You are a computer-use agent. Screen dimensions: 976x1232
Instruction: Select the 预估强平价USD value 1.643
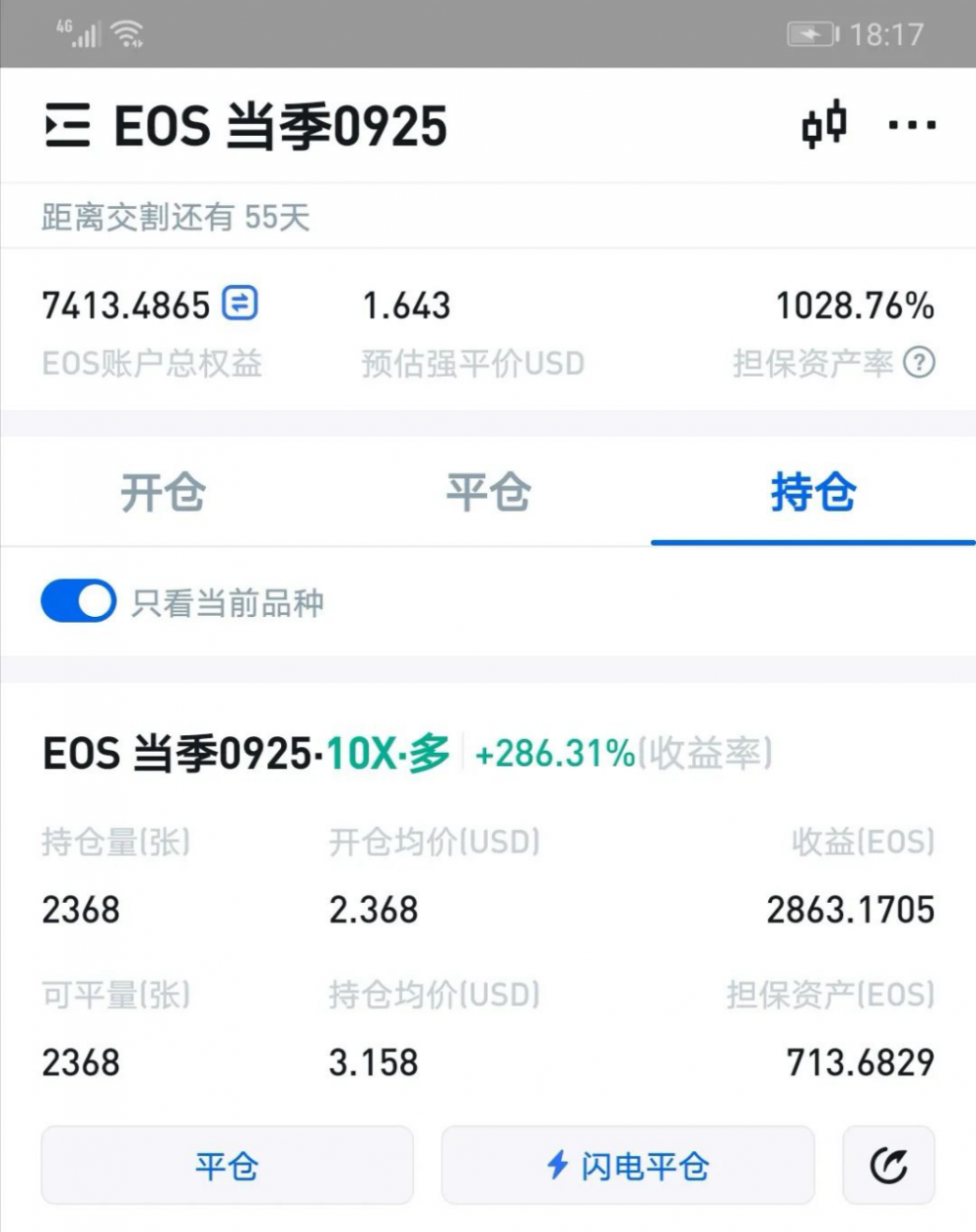coord(408,306)
